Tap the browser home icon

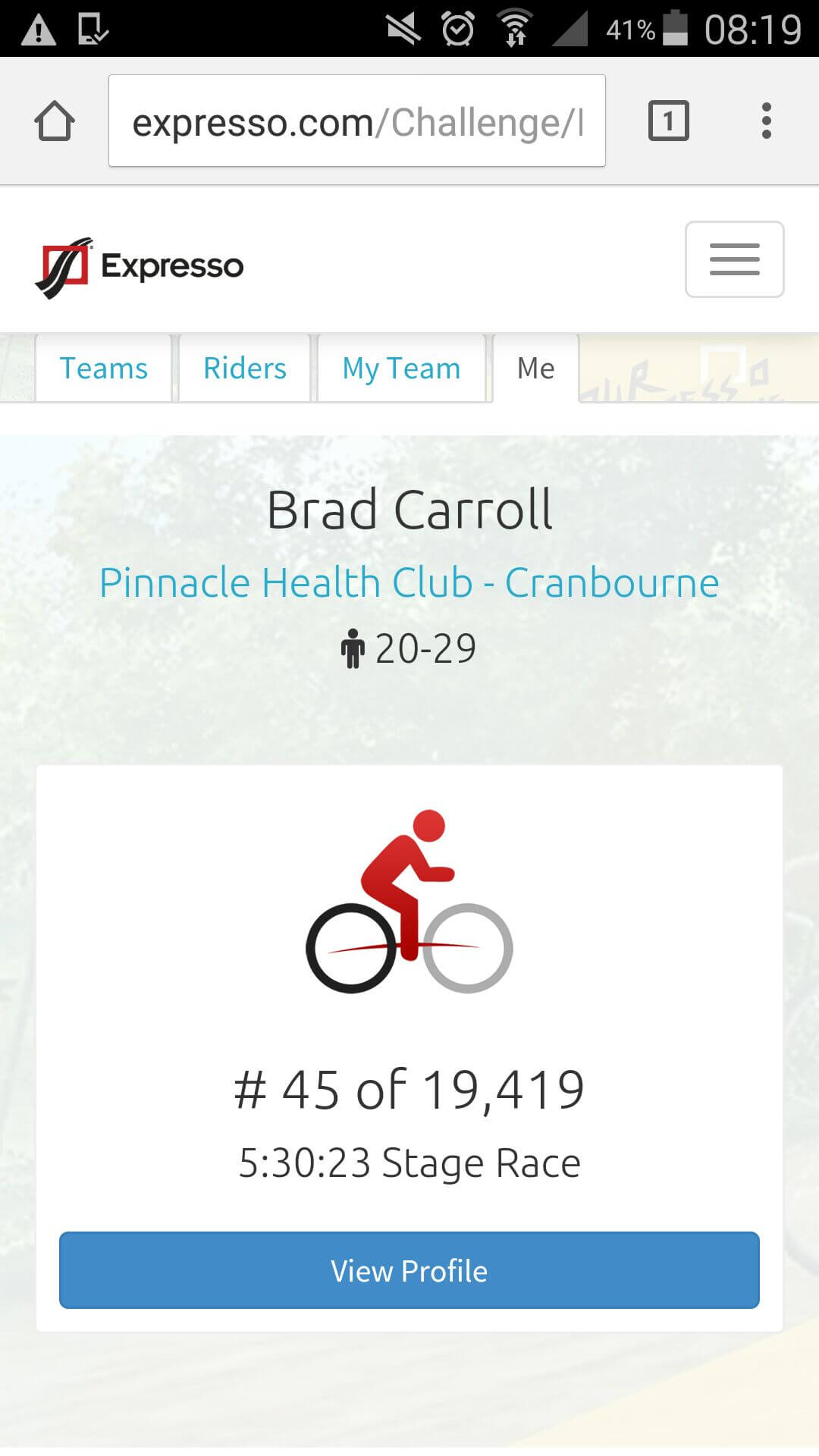pyautogui.click(x=55, y=121)
